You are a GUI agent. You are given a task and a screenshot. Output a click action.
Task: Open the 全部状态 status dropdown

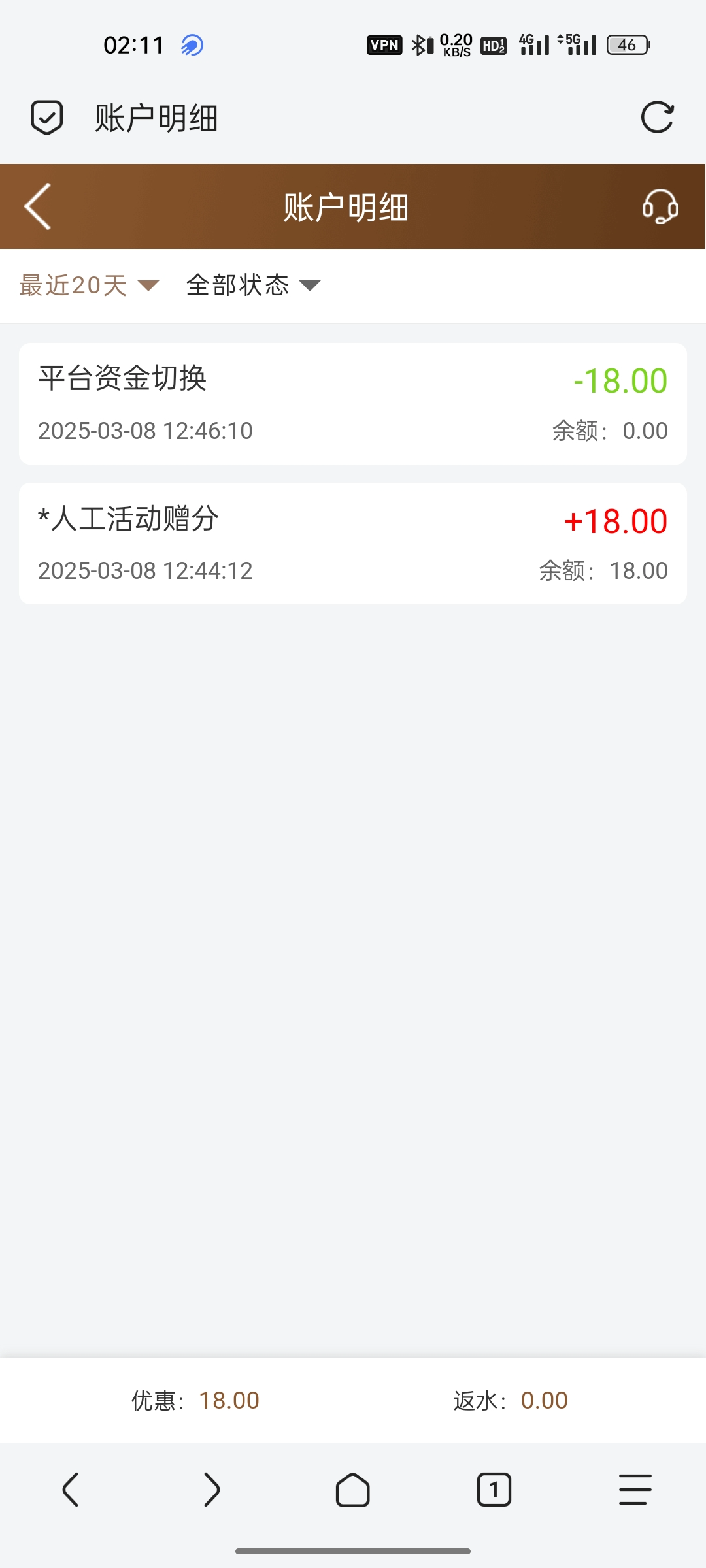pos(253,286)
